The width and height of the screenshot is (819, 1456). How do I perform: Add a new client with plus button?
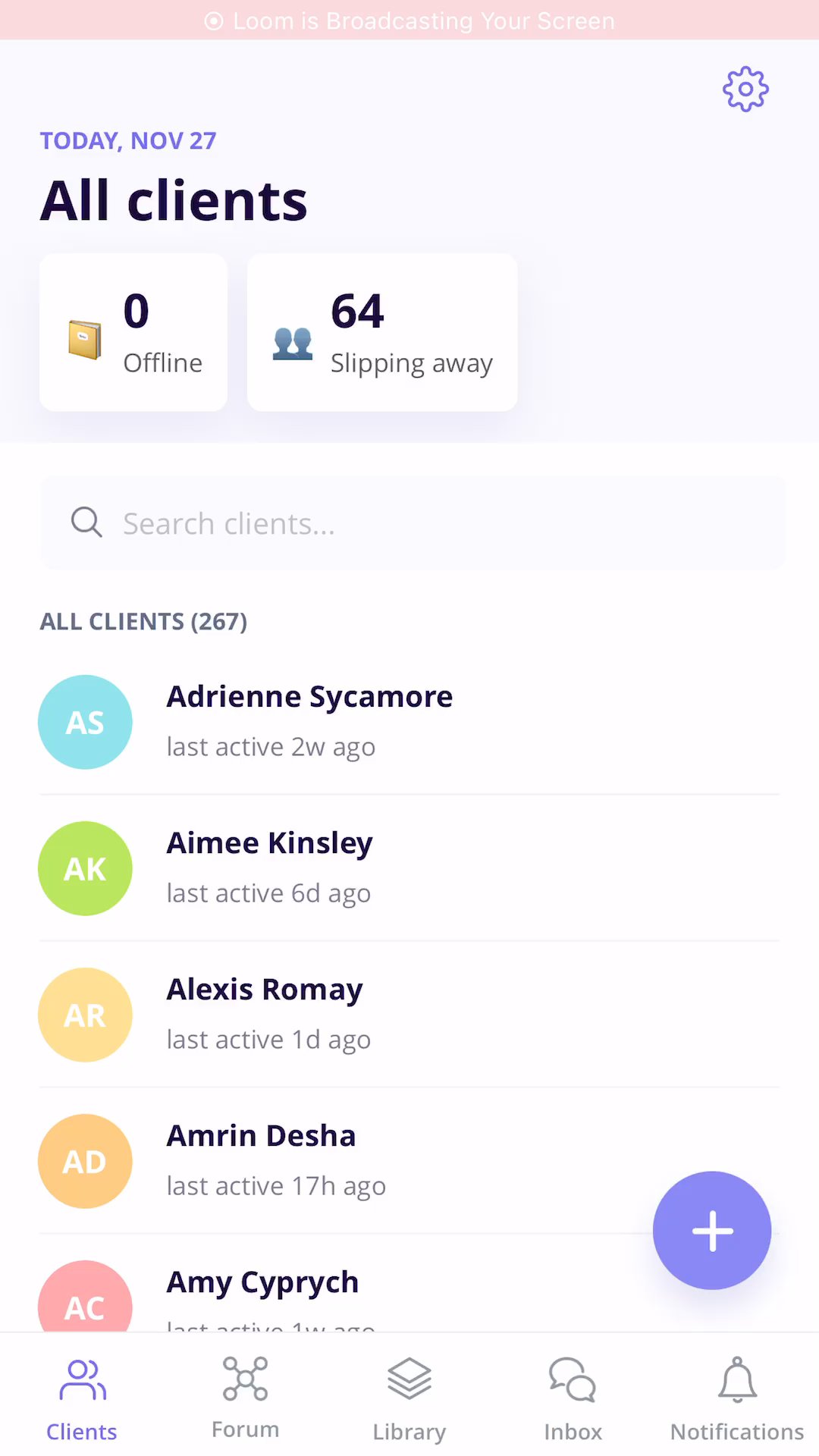point(711,1230)
